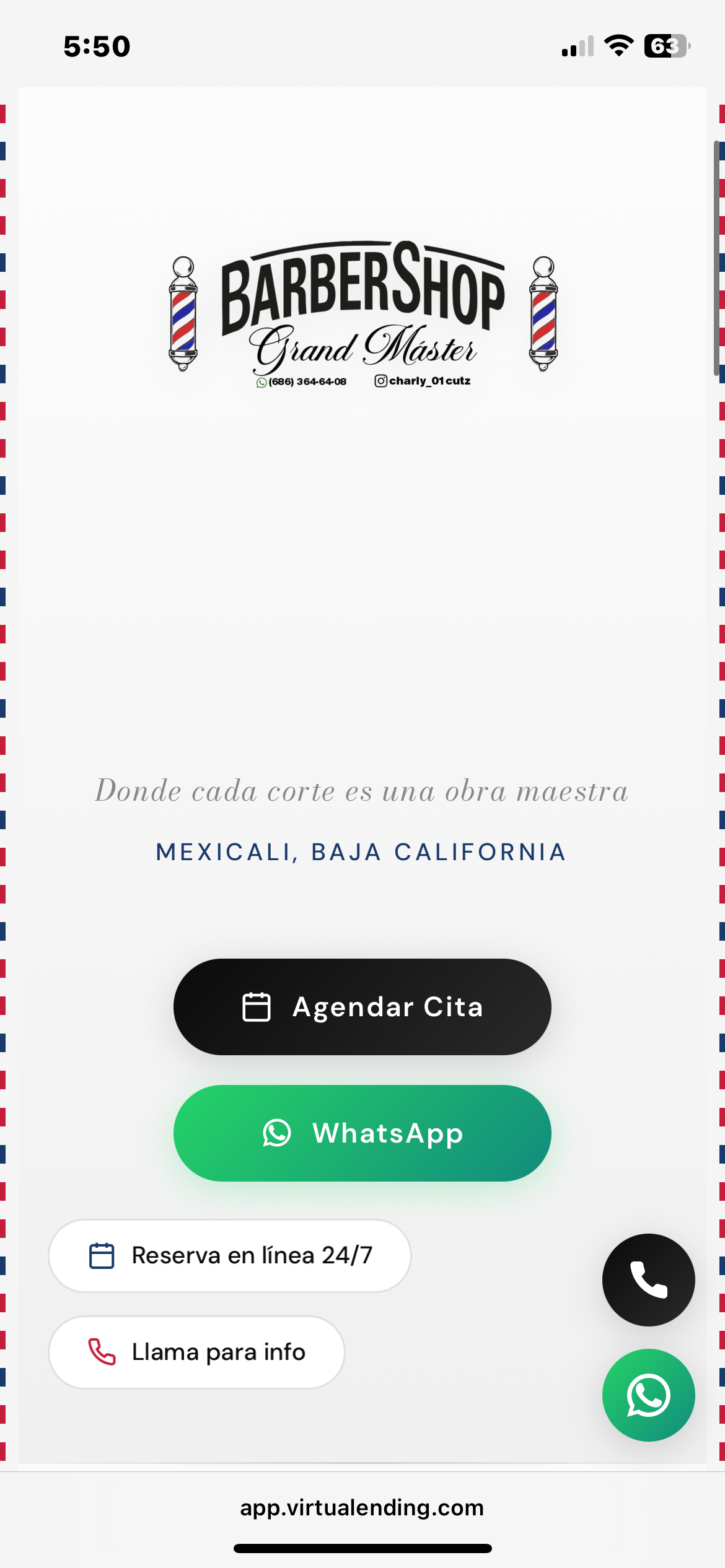Tap the floating black phone call icon
The image size is (725, 1568).
648,1280
